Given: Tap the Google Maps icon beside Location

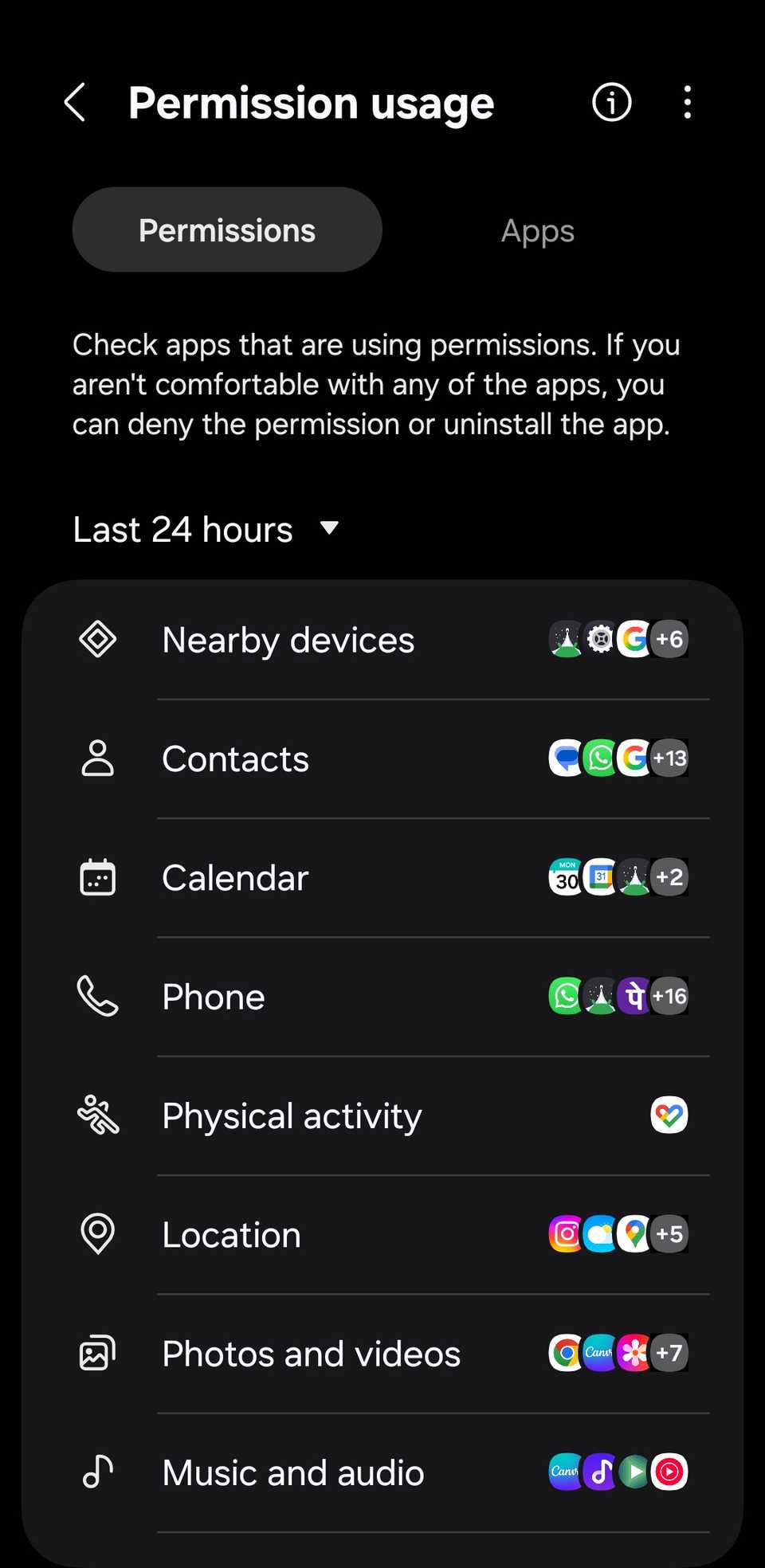Looking at the screenshot, I should (634, 1233).
